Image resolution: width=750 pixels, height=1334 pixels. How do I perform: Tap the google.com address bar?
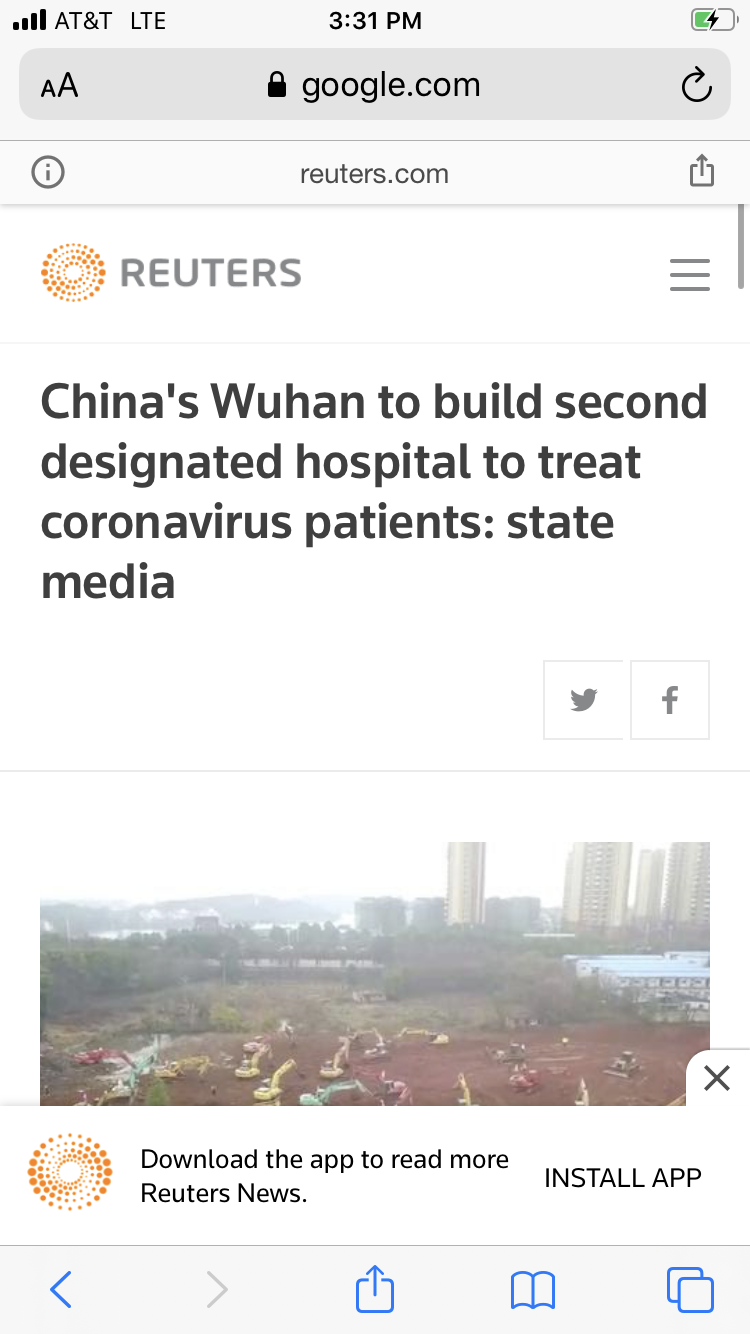pyautogui.click(x=375, y=86)
